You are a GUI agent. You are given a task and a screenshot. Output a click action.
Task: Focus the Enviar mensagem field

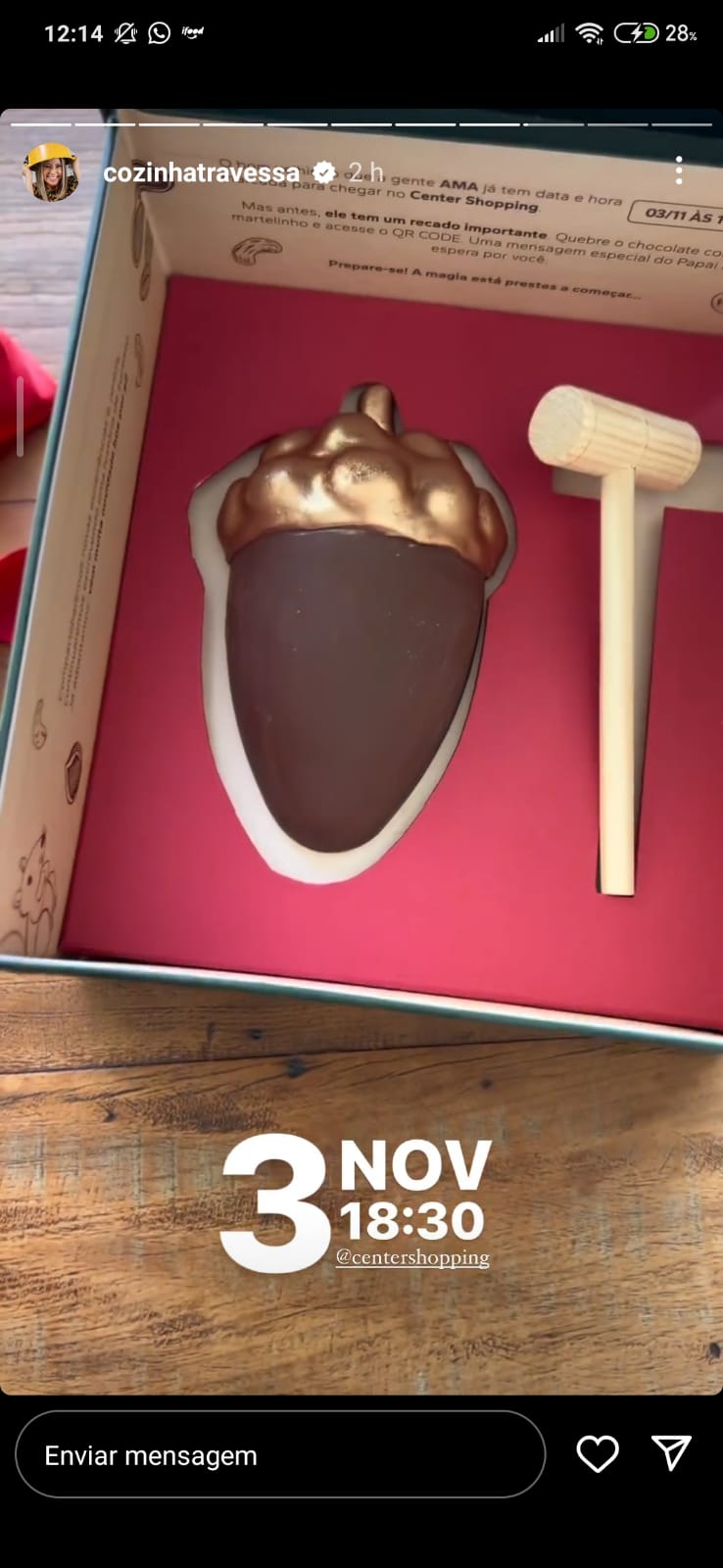pos(279,1455)
